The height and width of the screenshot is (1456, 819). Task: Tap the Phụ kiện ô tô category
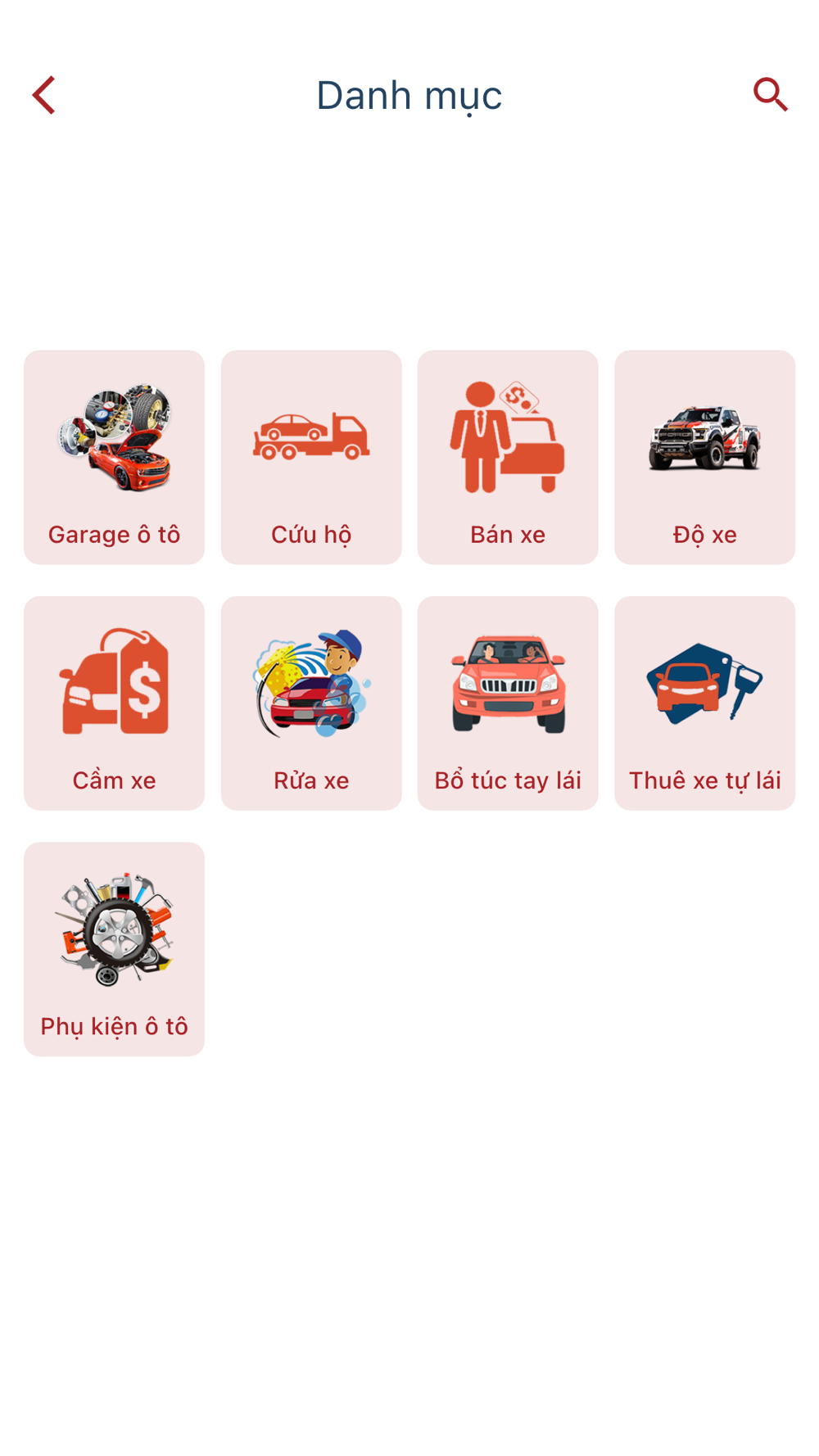click(x=114, y=948)
